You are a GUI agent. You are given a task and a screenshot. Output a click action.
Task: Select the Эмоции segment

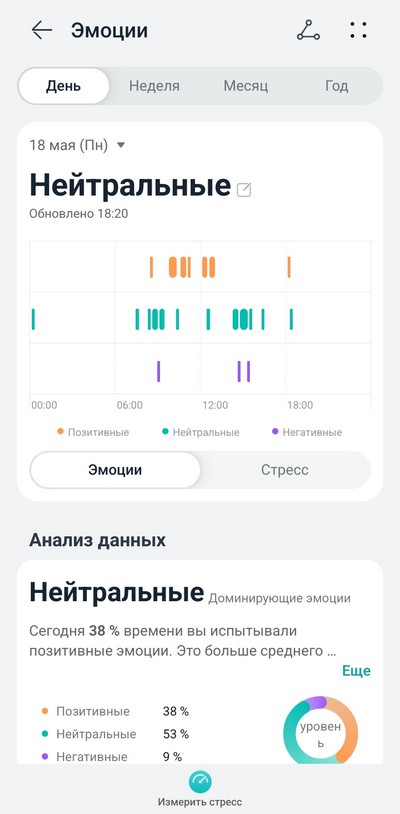(x=115, y=470)
